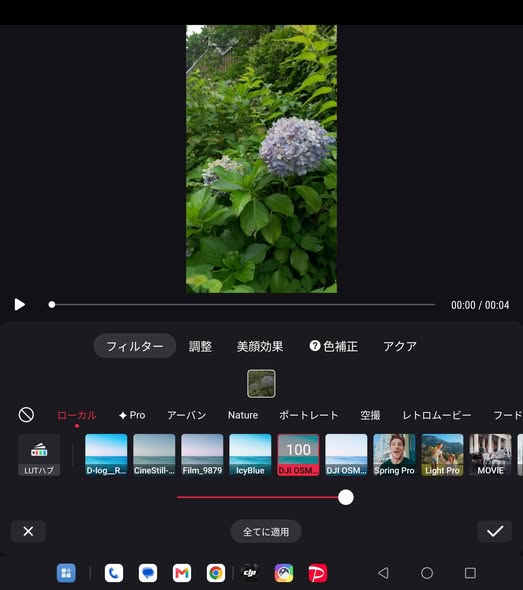Screen dimensions: 523x590
Task: Open the LUTハブ tile
Action: coord(39,455)
